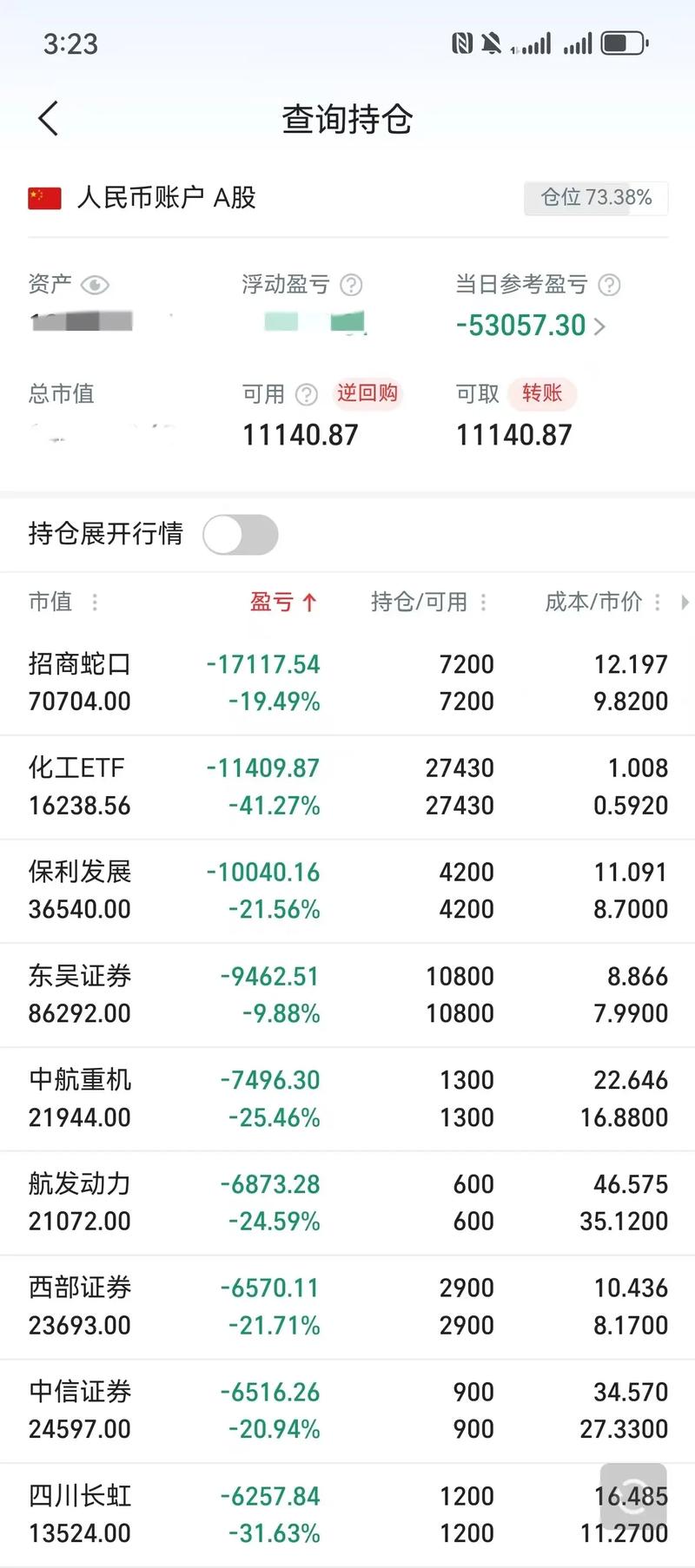Expand daily loss details via arrow after -53057.30

[600, 326]
